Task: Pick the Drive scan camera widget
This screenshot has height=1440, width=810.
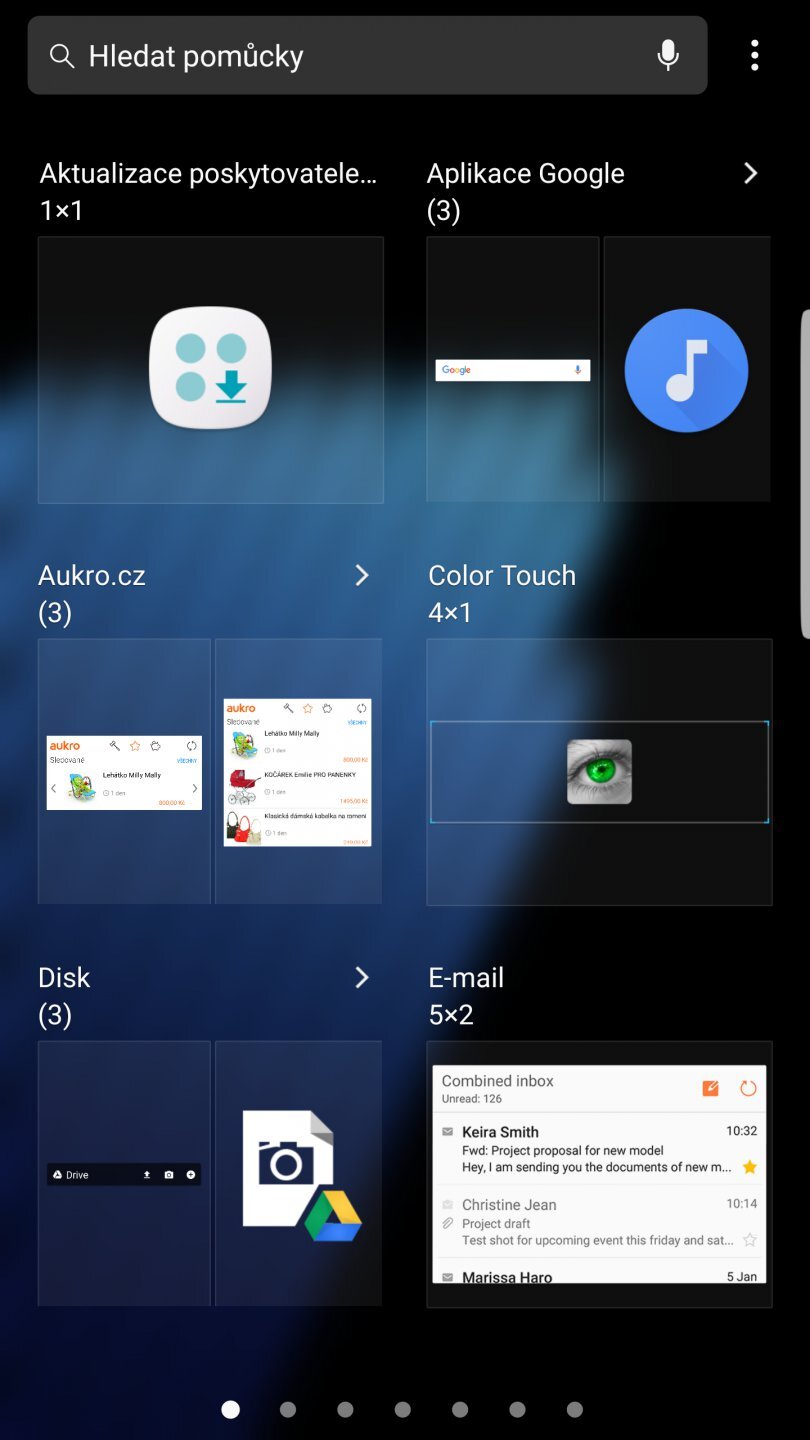Action: click(x=298, y=1174)
